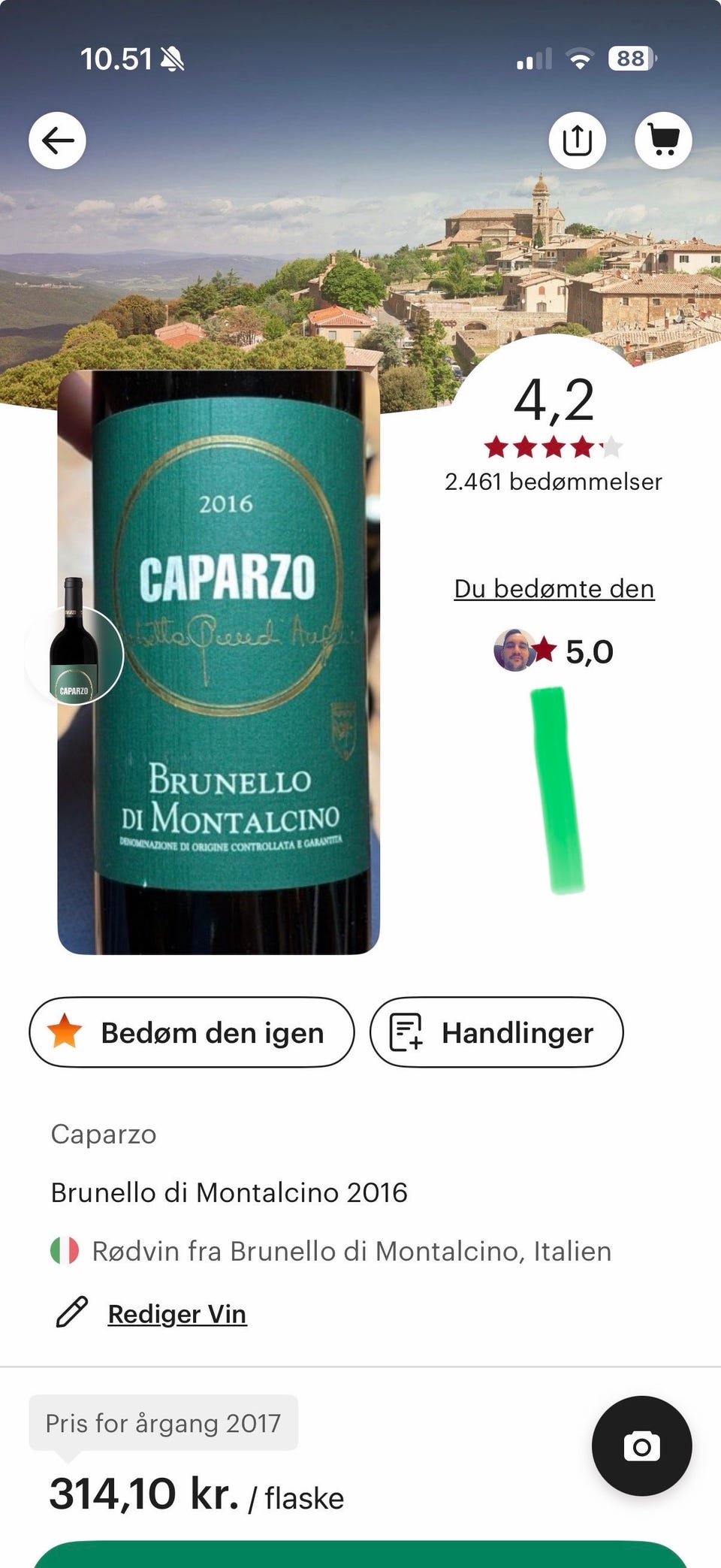Tap the back arrow

[x=58, y=140]
